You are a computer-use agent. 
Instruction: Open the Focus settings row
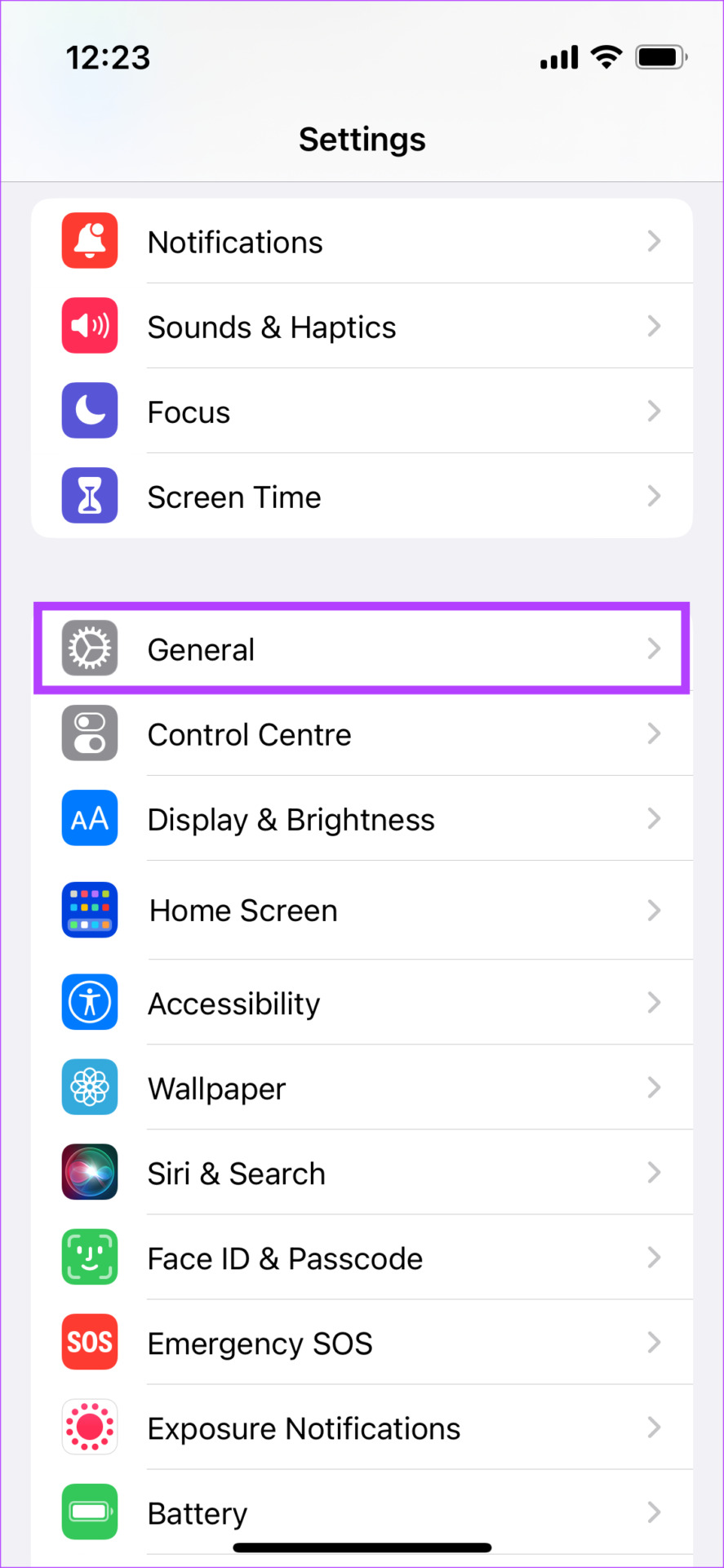click(x=362, y=412)
